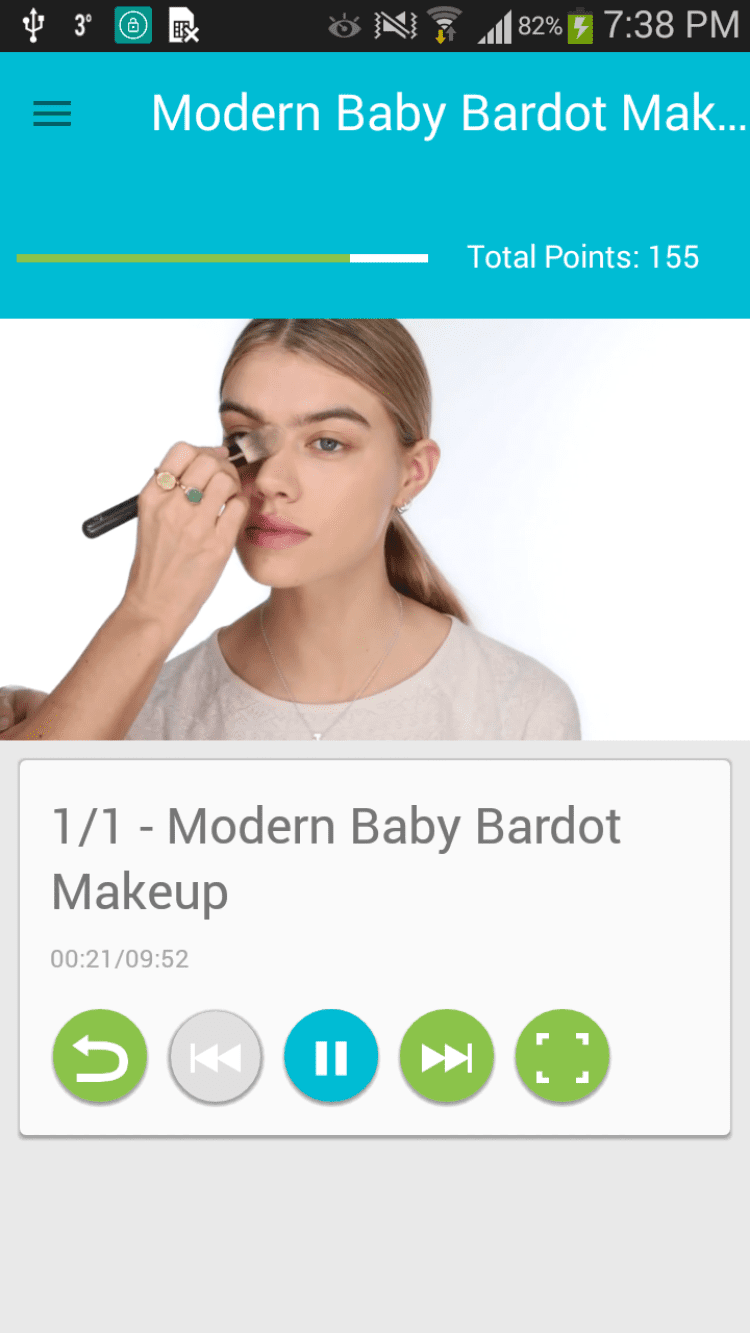The height and width of the screenshot is (1333, 750).
Task: Open the hamburger navigation drawer
Action: (x=52, y=114)
